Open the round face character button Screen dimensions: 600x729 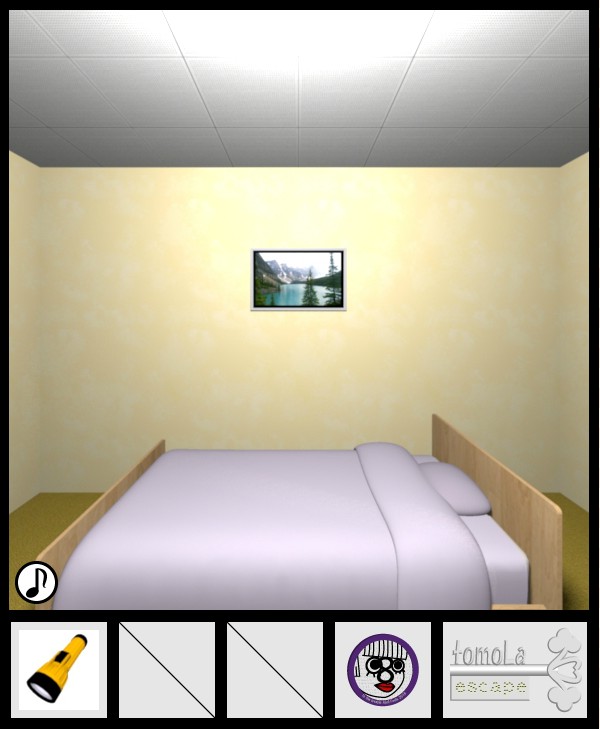pyautogui.click(x=382, y=669)
